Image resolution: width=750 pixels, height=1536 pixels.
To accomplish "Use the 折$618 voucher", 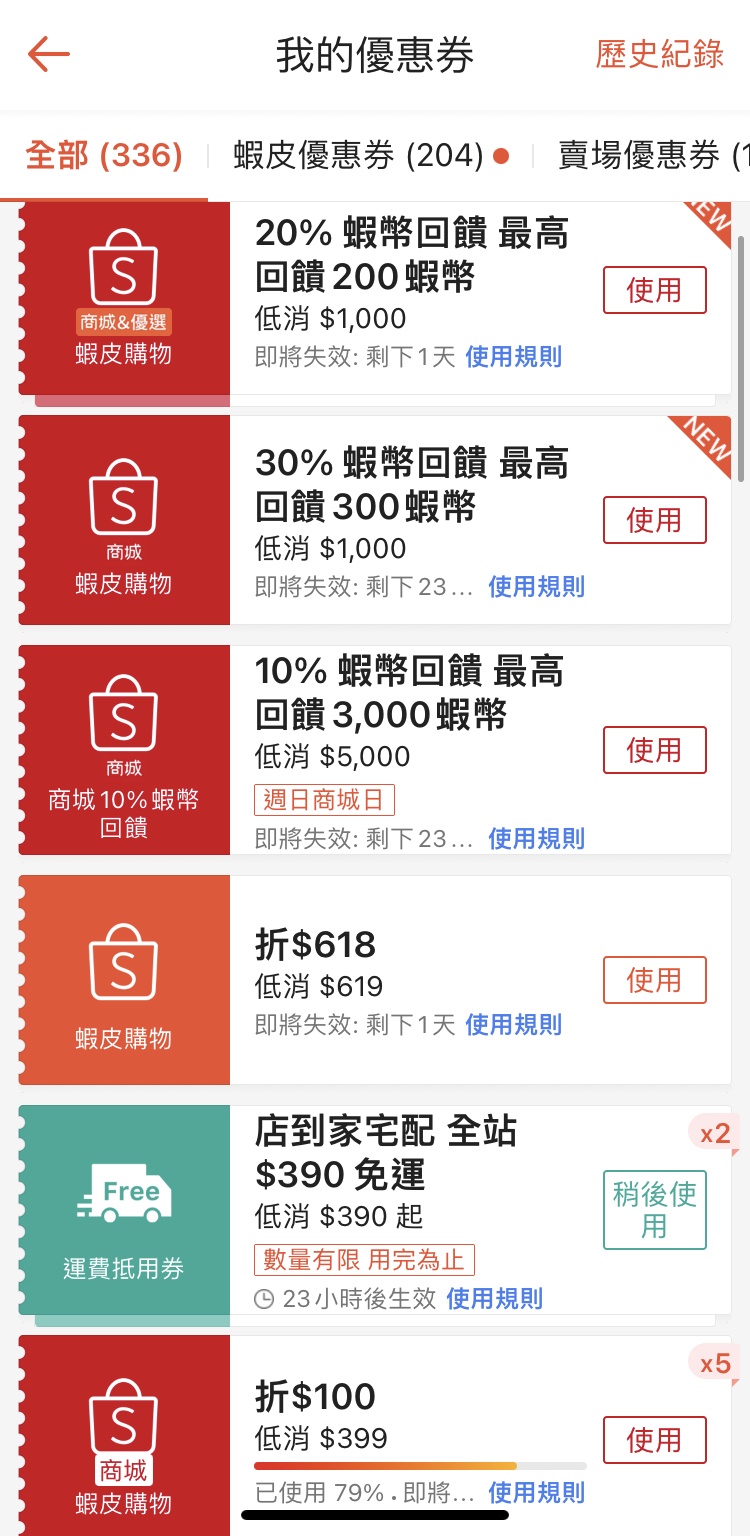I will coord(654,980).
